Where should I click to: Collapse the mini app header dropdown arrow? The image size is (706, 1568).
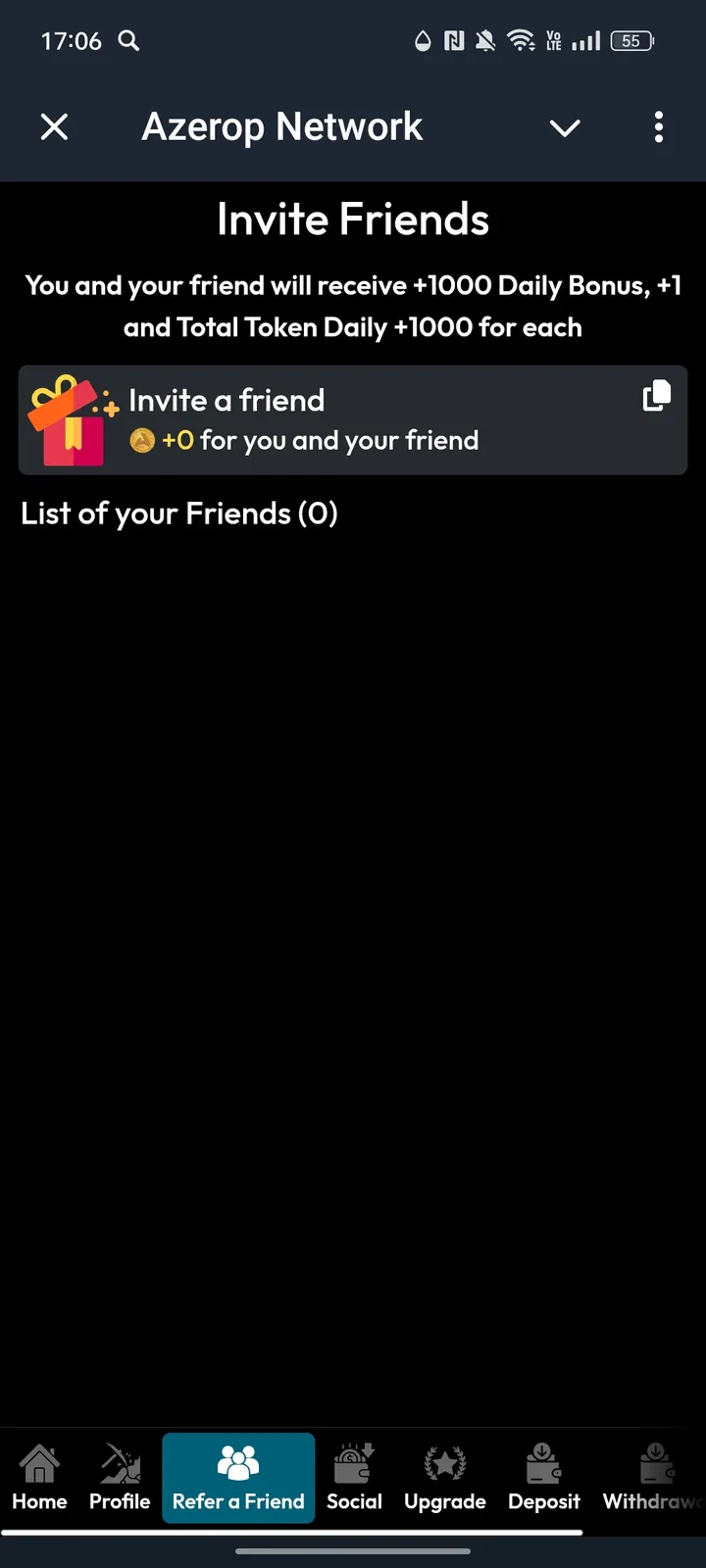click(565, 127)
